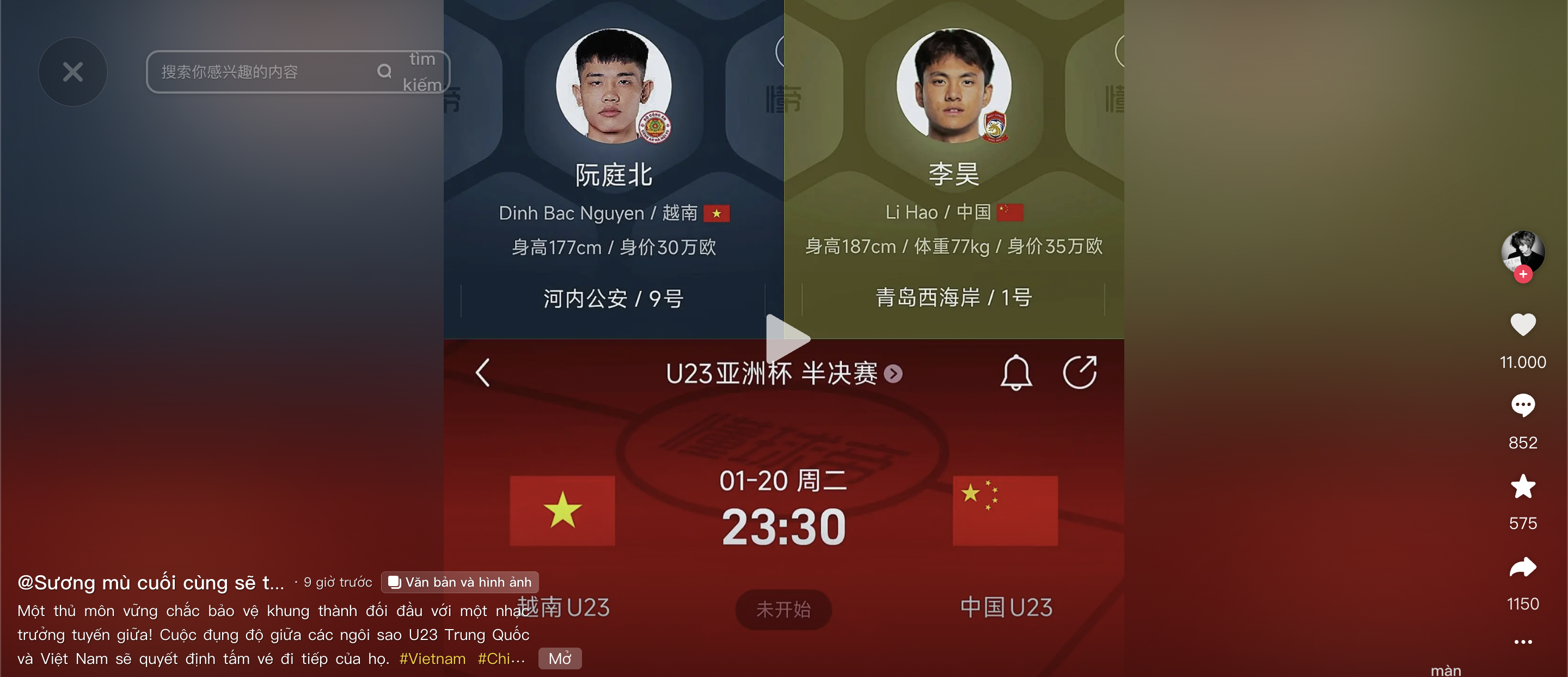This screenshot has width=1568, height=677.
Task: Open the author's profile avatar
Action: point(1522,250)
